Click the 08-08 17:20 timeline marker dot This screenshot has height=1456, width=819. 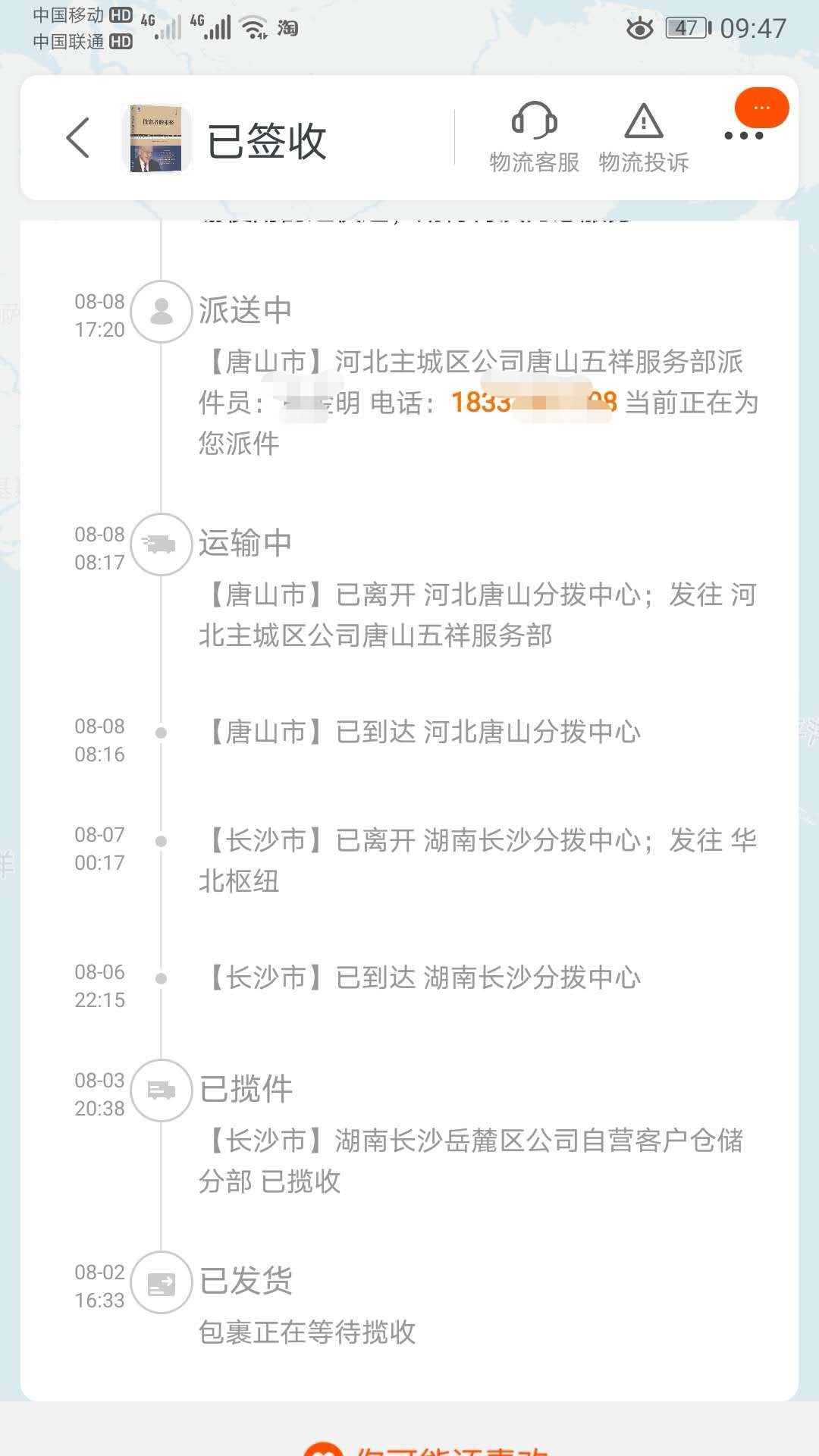160,309
